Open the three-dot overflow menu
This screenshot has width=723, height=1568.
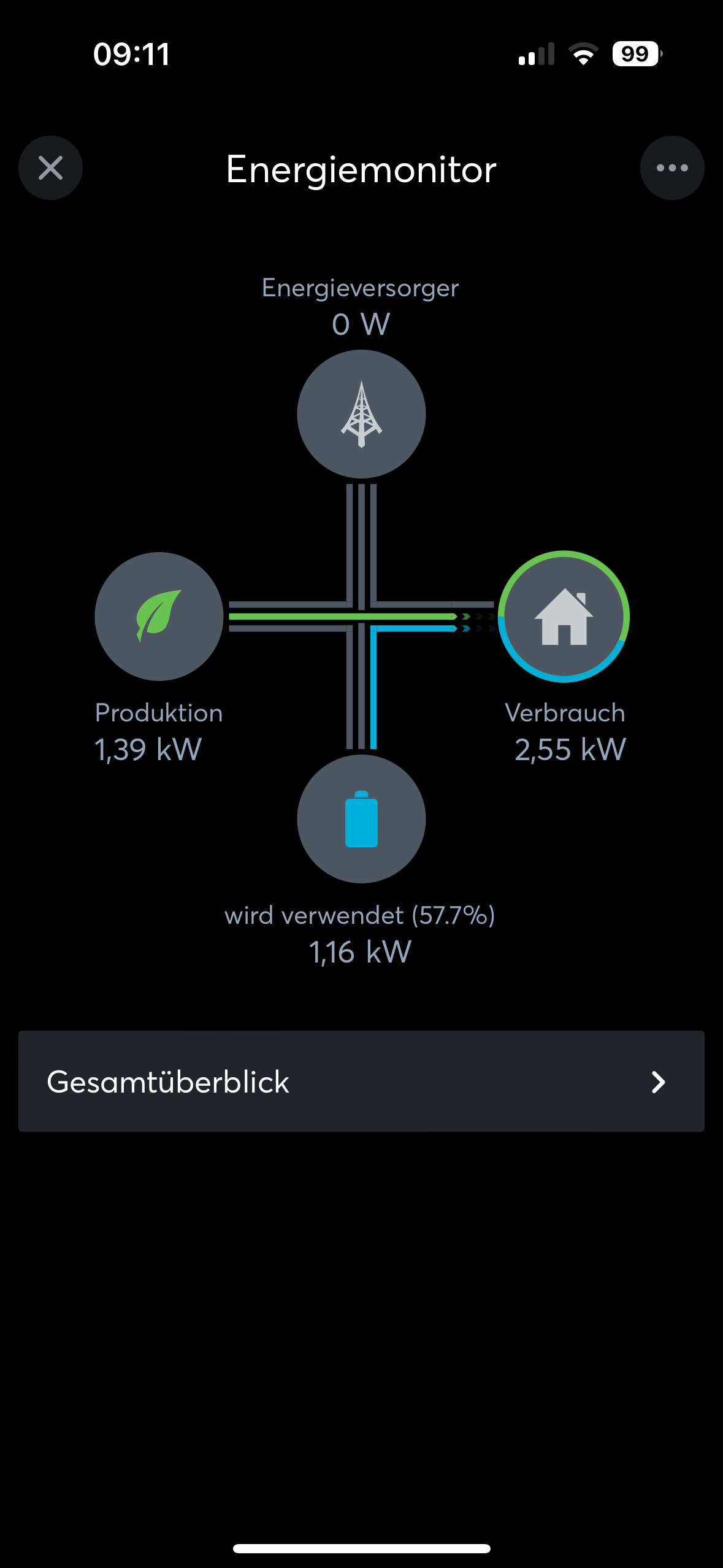click(x=672, y=168)
